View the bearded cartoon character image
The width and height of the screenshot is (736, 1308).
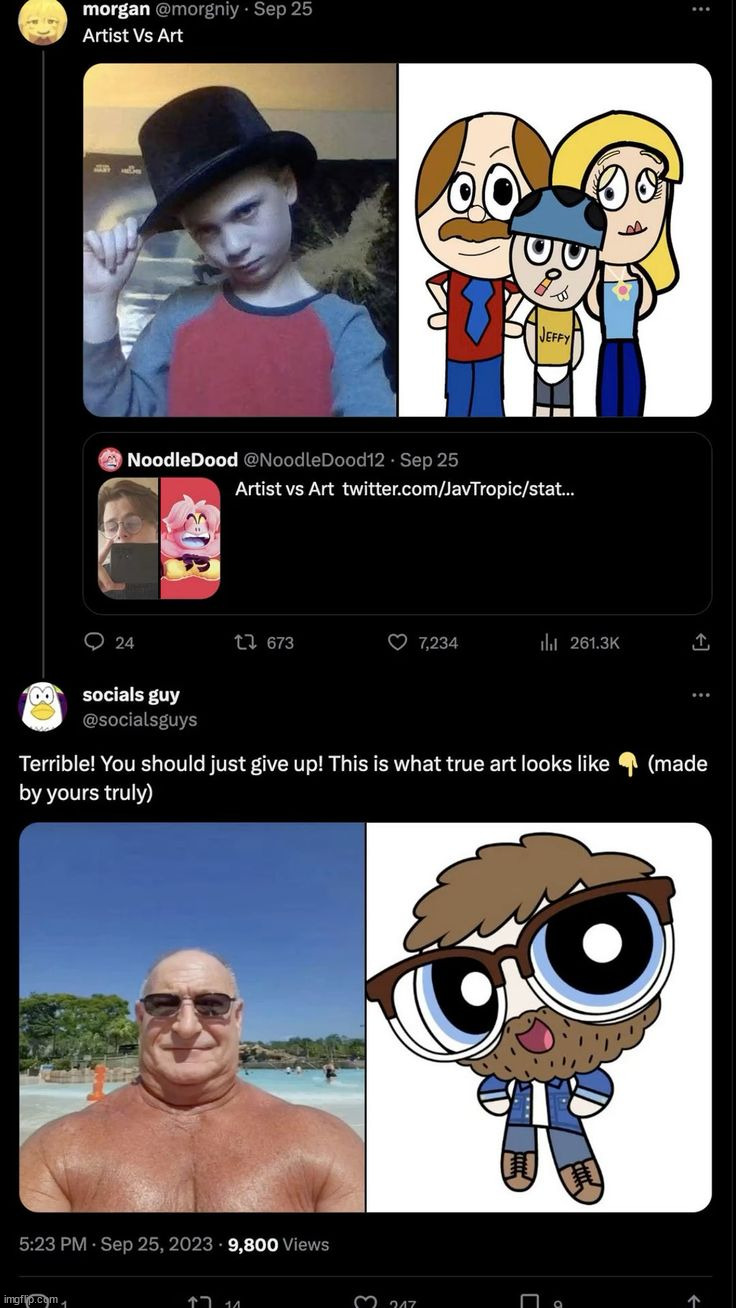[x=540, y=1017]
